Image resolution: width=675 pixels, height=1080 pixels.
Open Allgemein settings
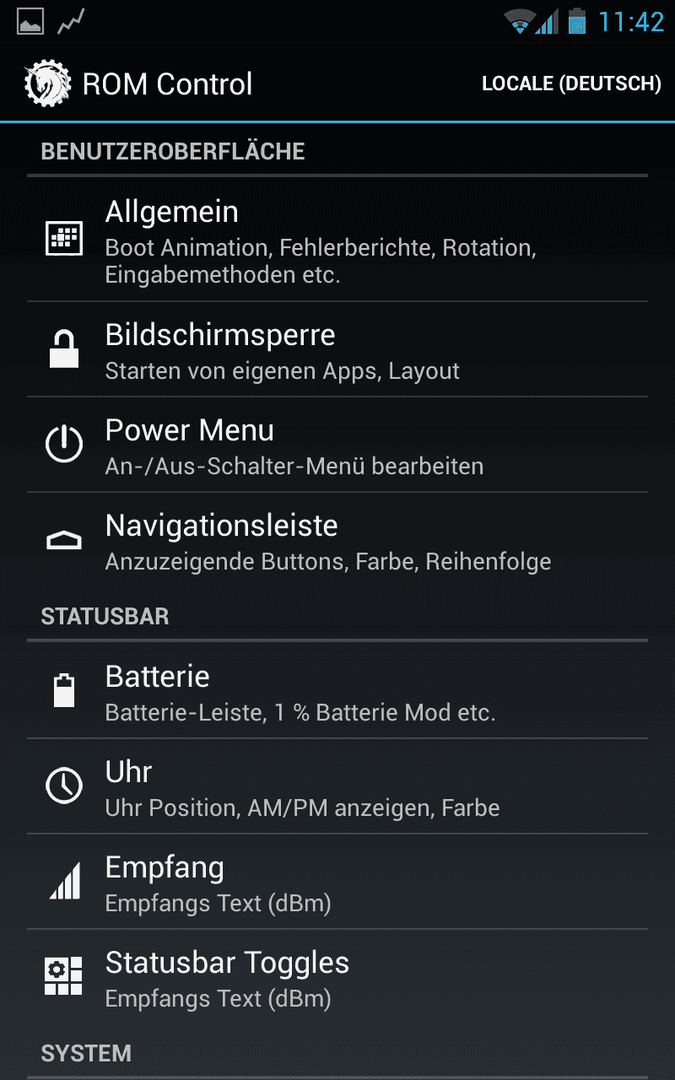point(338,239)
